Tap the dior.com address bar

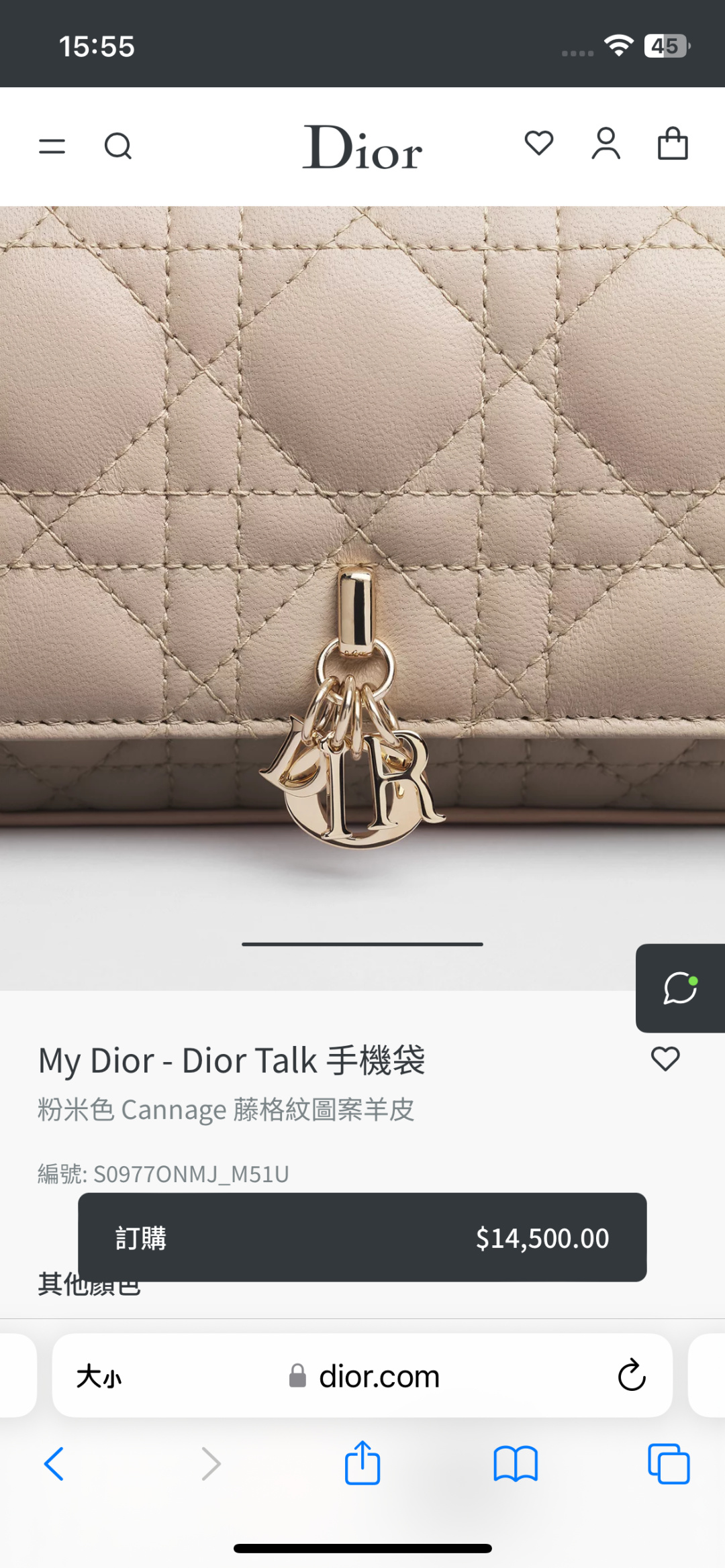click(362, 1375)
